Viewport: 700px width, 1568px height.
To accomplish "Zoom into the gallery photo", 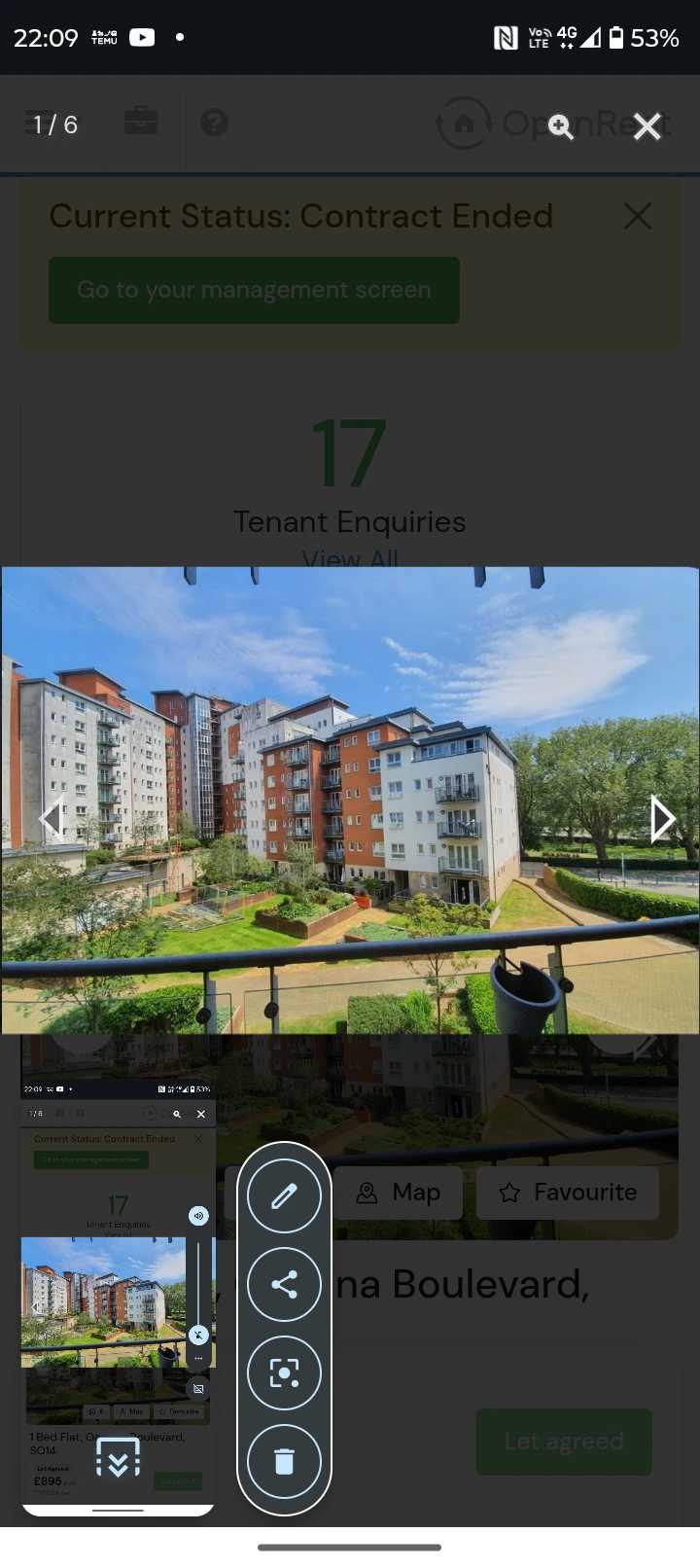I will tap(561, 125).
